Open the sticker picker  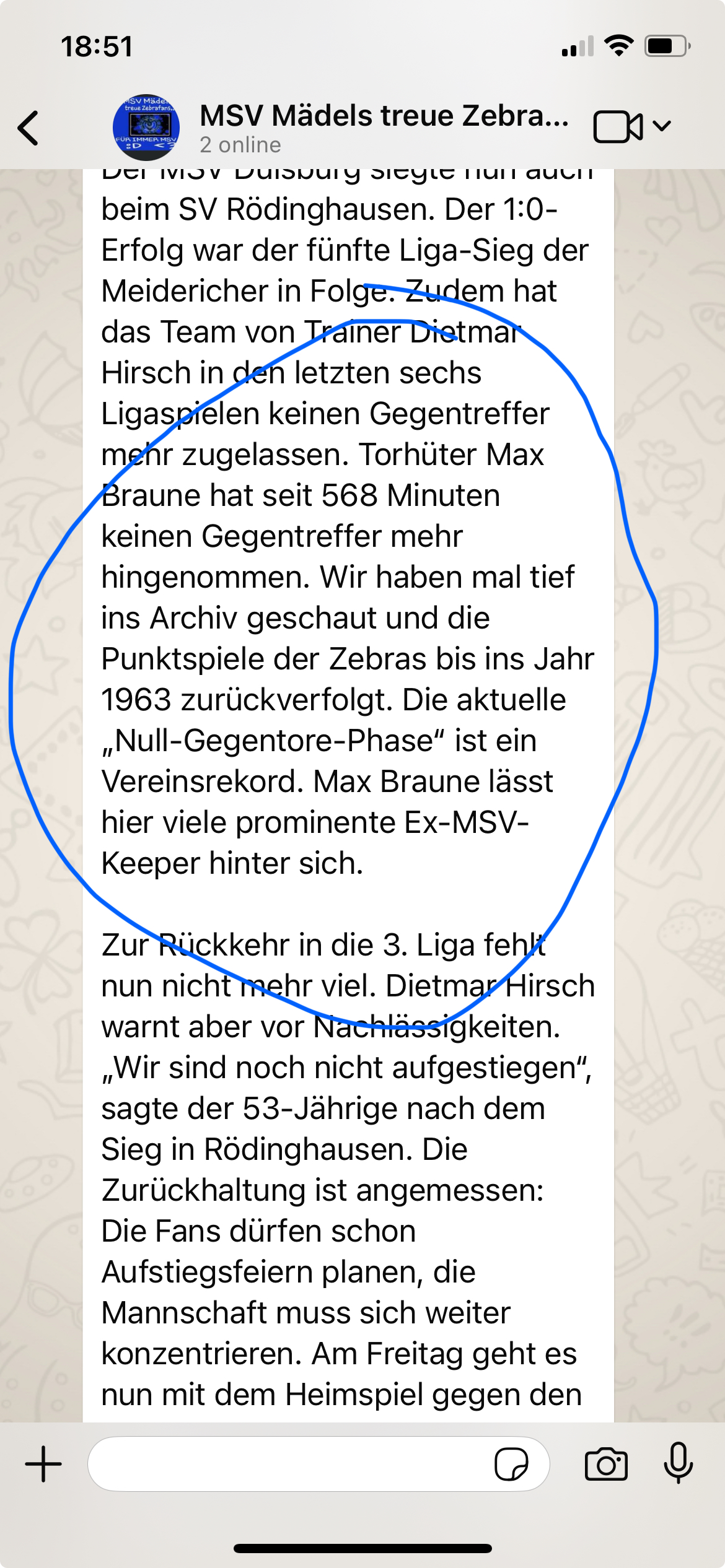511,1464
